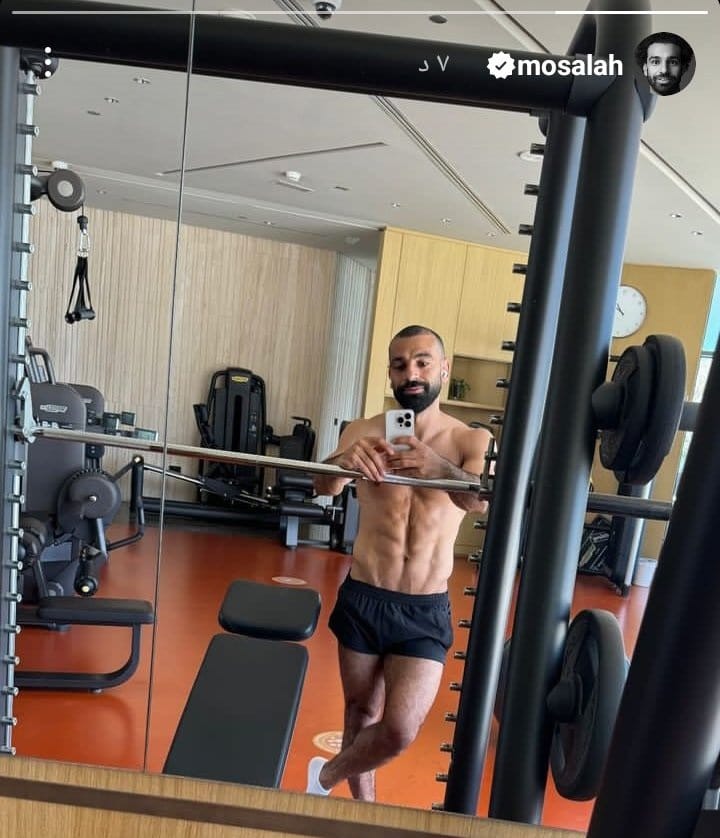Tap the story poster's profile avatar

tap(664, 64)
